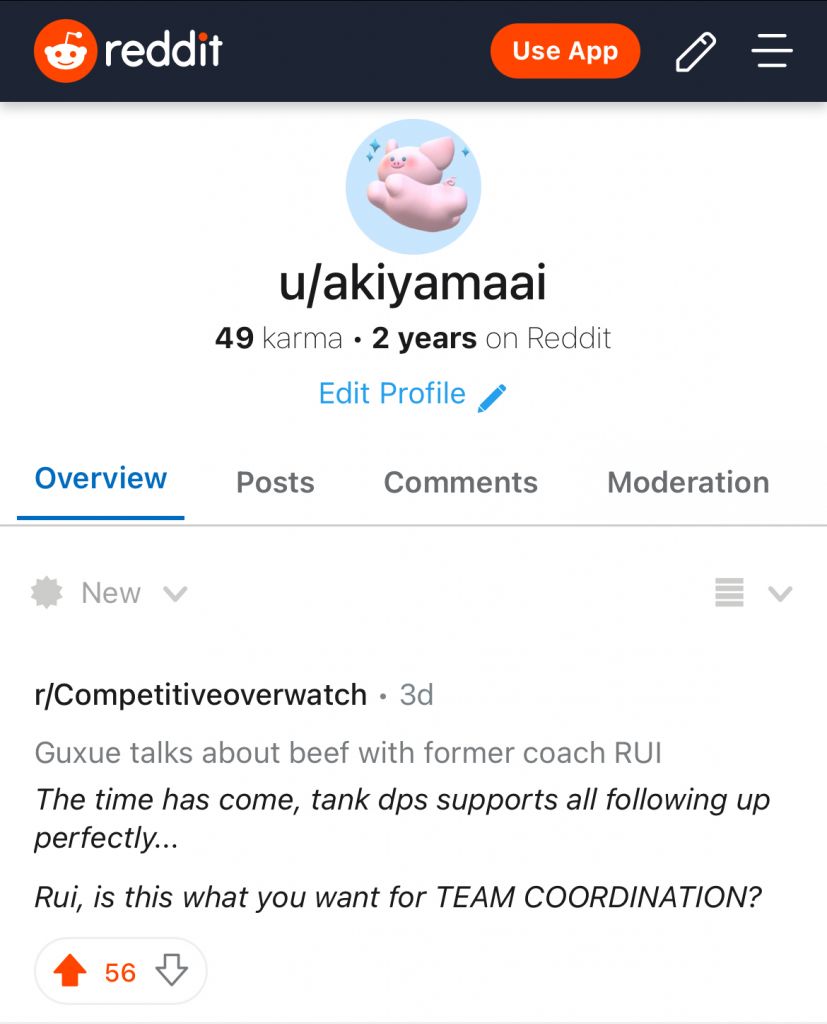Upvote the Guxue comment
827x1024 pixels.
coord(69,971)
